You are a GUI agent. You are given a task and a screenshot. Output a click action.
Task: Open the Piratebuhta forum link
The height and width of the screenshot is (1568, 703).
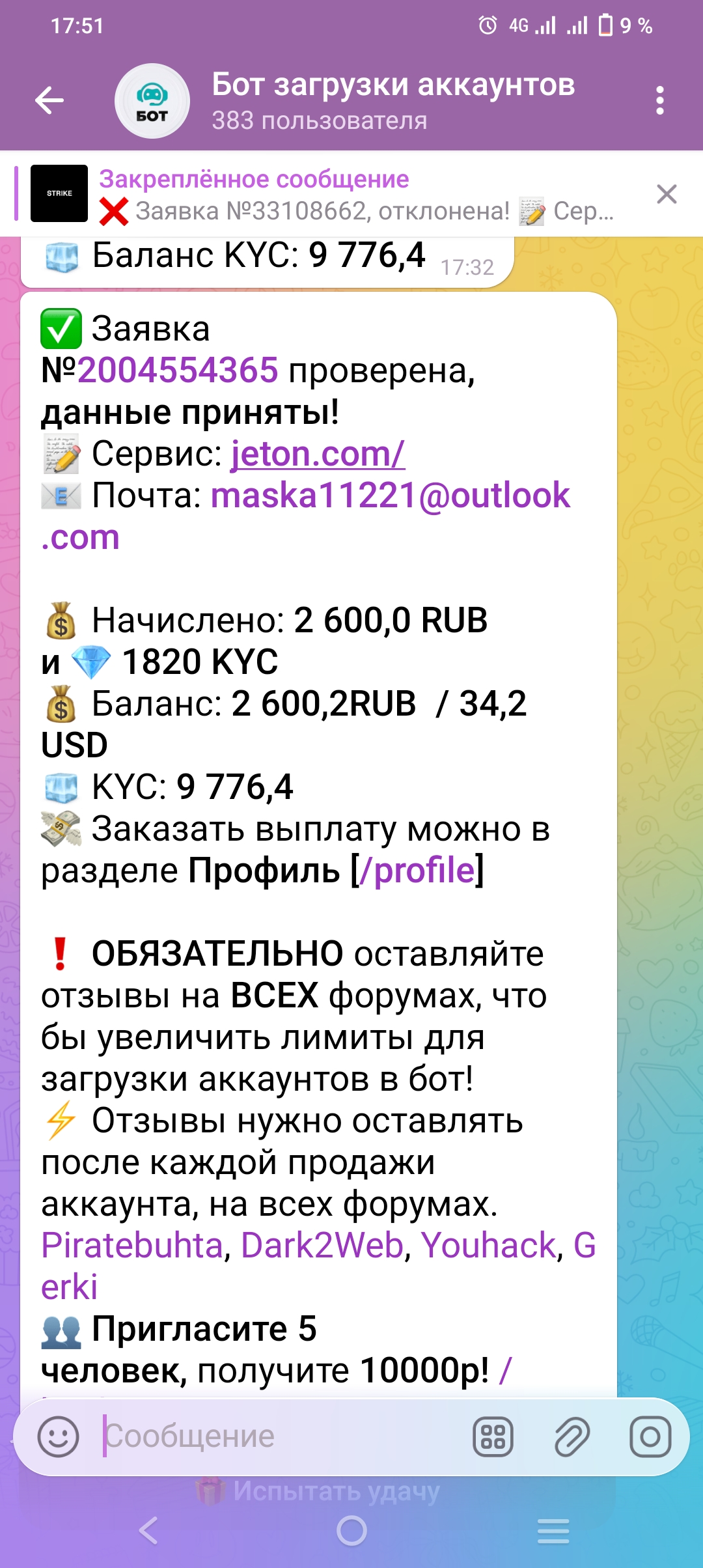133,1246
